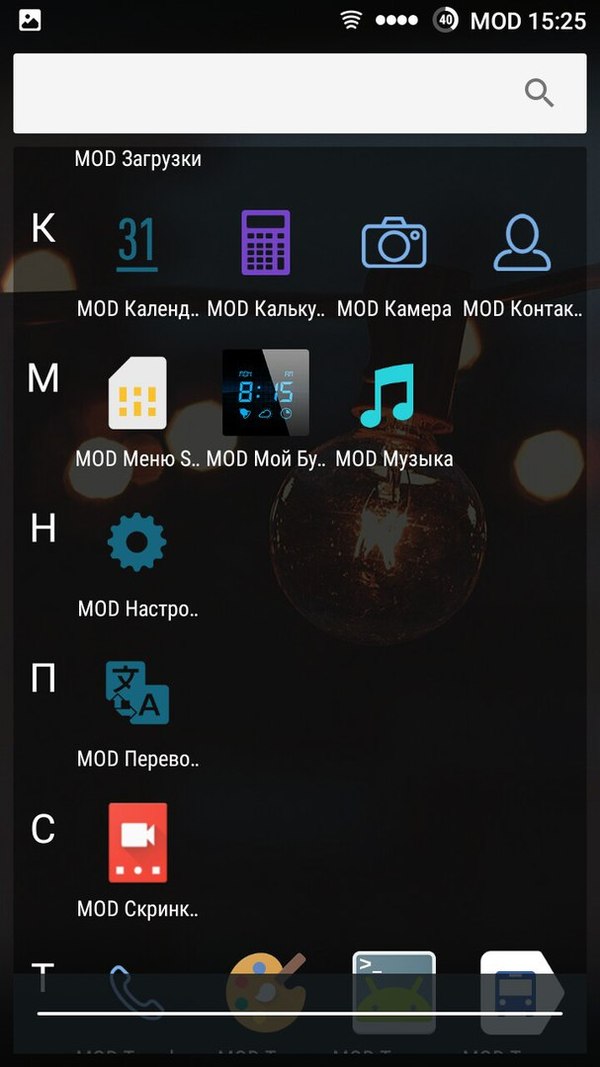Open the MOD Меню SIM app

click(x=137, y=393)
